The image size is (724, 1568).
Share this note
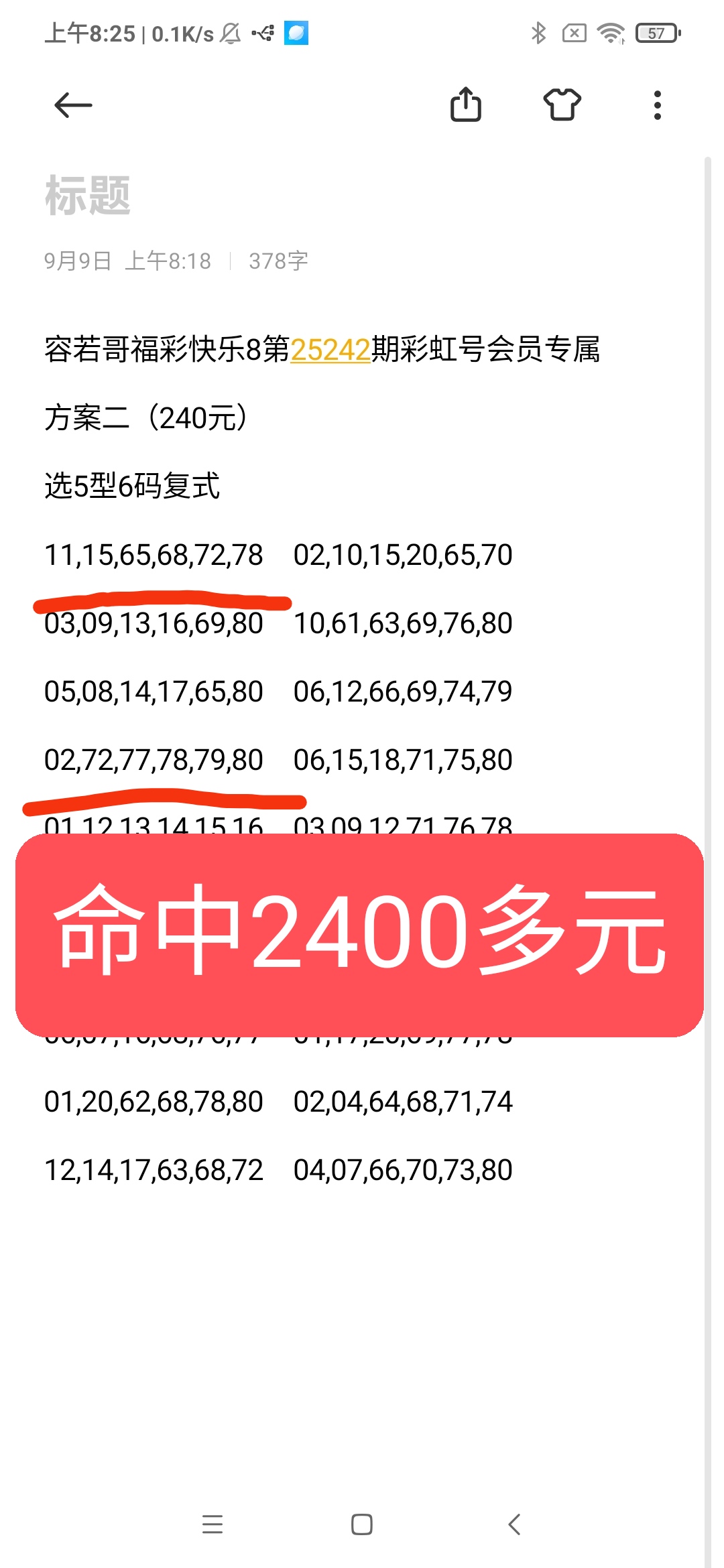[x=466, y=105]
